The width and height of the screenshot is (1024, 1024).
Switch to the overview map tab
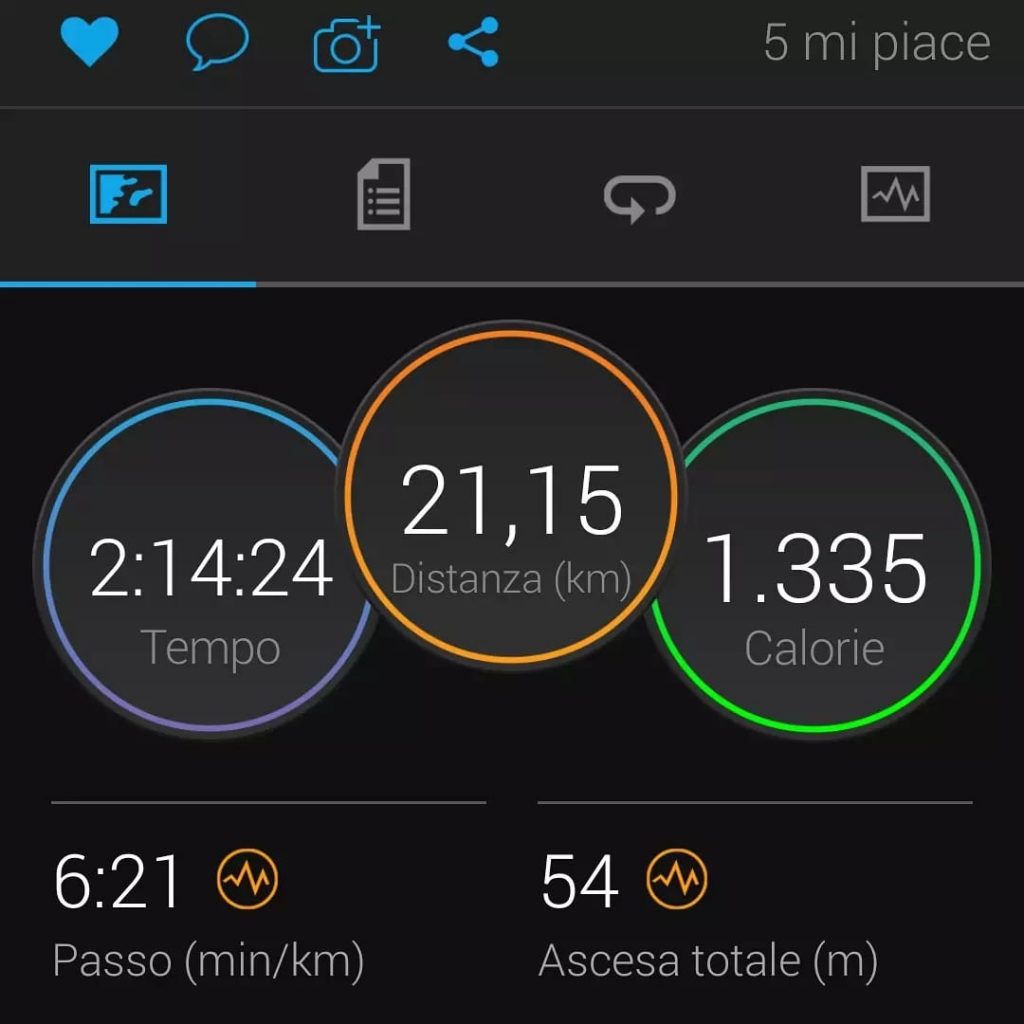pyautogui.click(x=128, y=194)
